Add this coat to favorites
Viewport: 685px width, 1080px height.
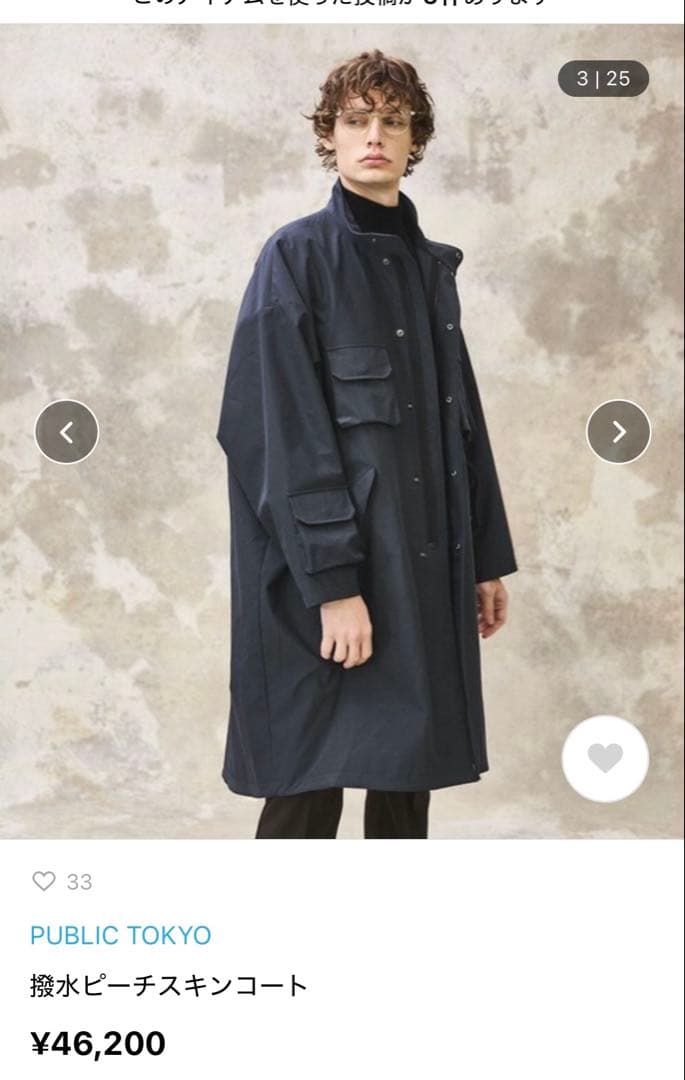[605, 759]
